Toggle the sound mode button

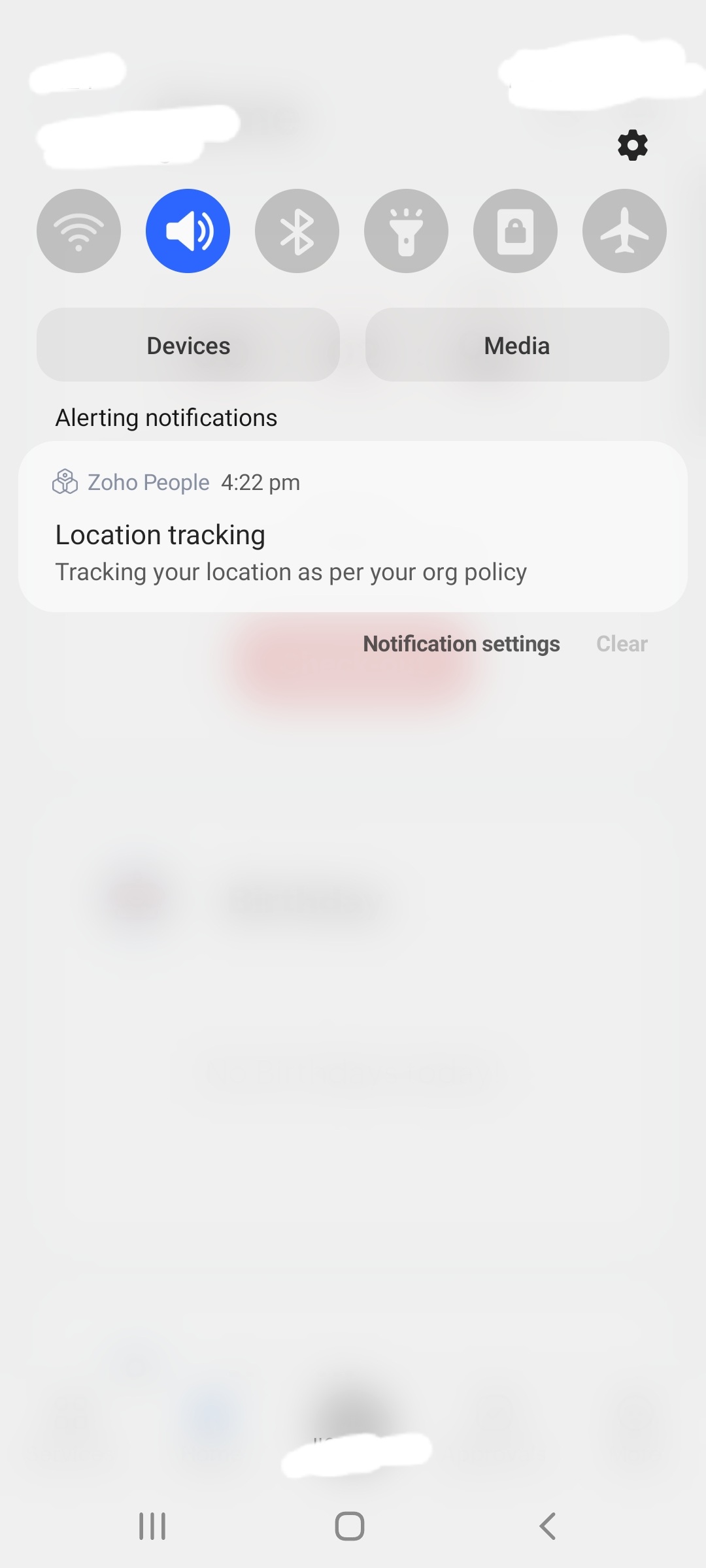click(188, 231)
